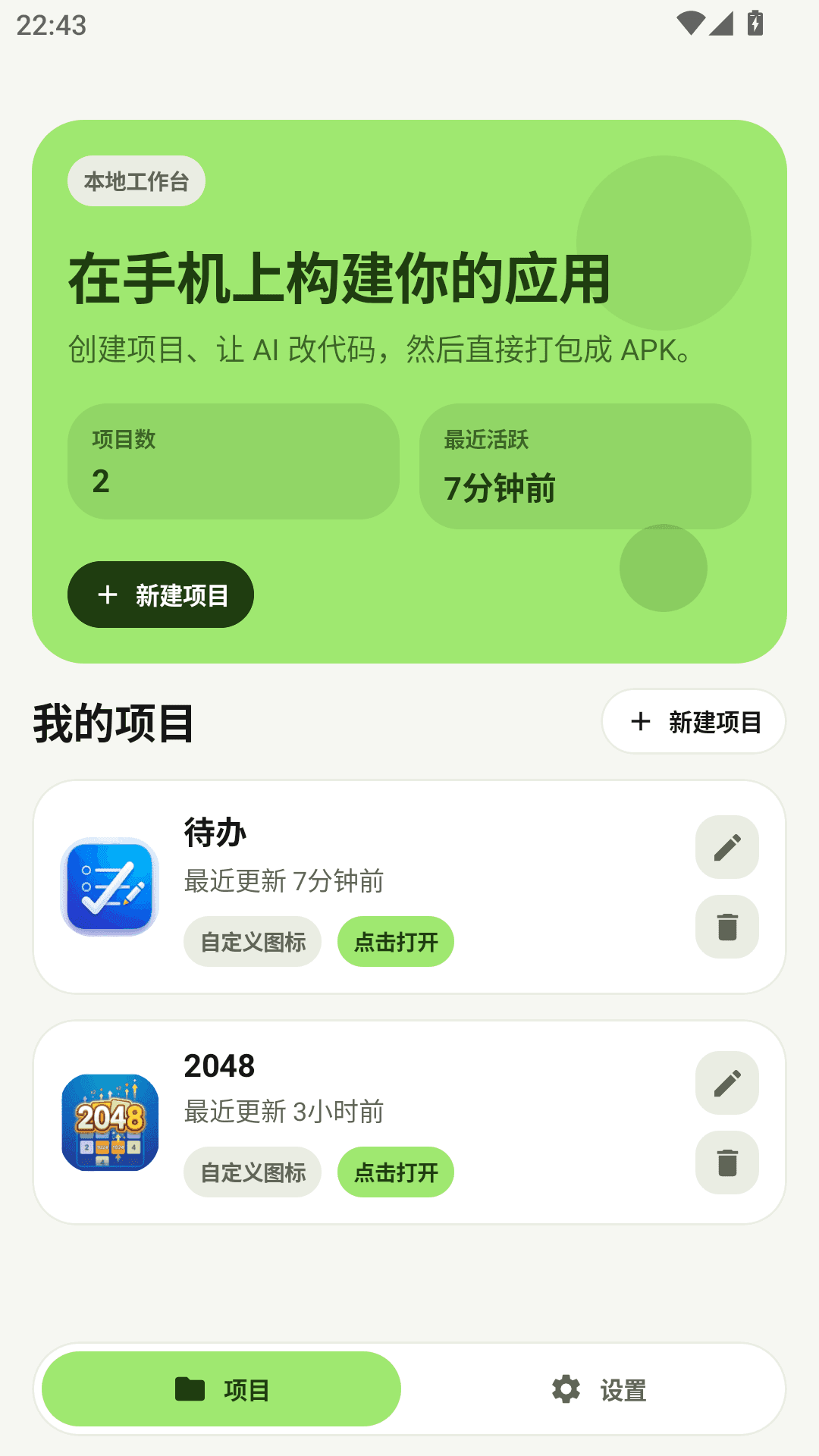Click 新建项目 next to 我的项目 heading
Image resolution: width=819 pixels, height=1456 pixels.
coord(693,722)
